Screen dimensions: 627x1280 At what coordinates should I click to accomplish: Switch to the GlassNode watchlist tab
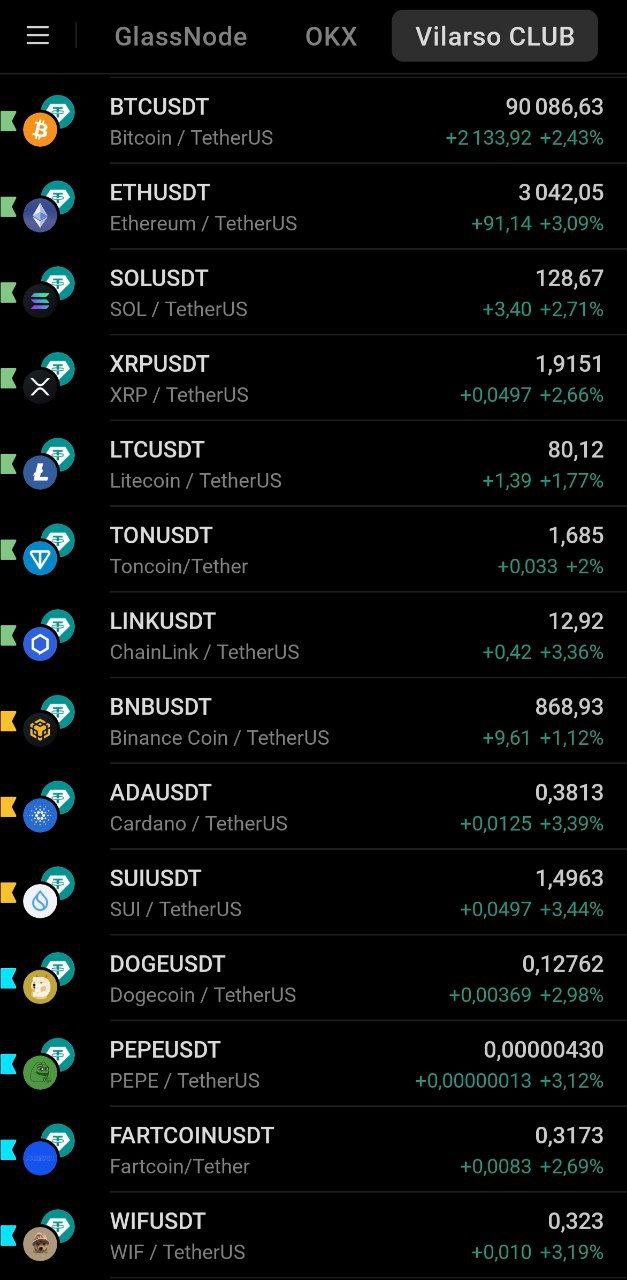point(181,37)
